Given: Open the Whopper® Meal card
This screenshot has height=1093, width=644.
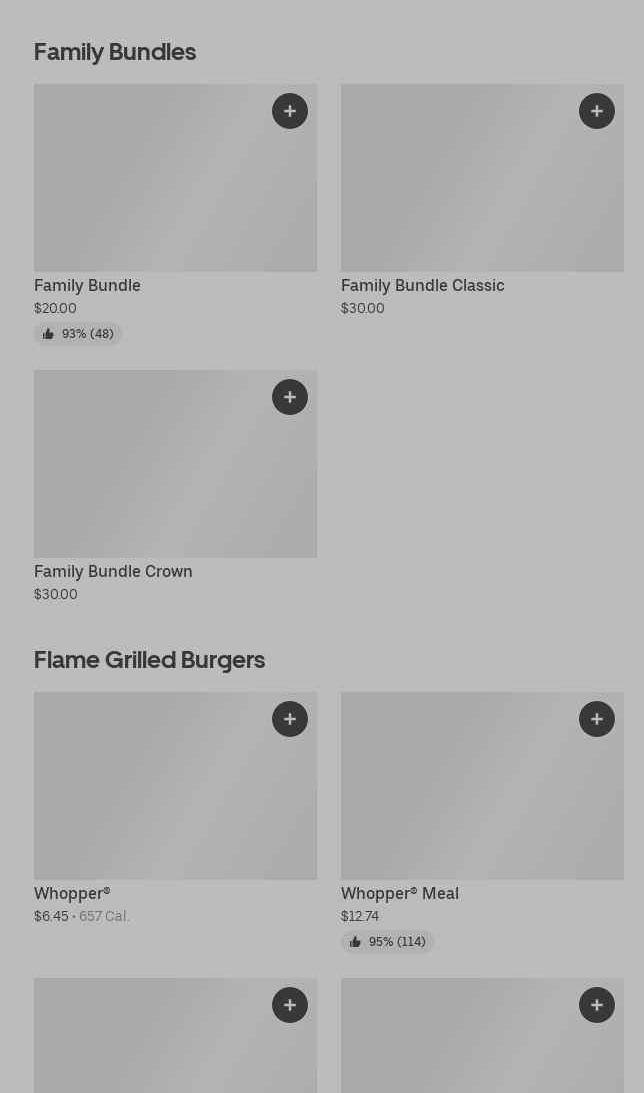Looking at the screenshot, I should point(482,822).
